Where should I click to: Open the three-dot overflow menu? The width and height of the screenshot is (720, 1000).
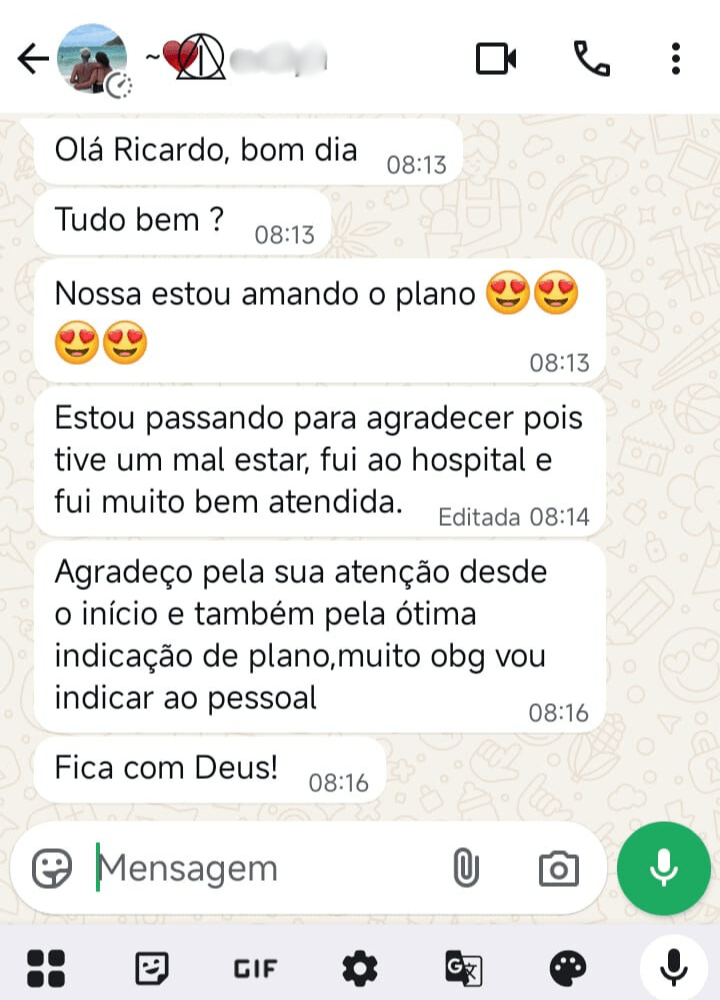click(676, 59)
